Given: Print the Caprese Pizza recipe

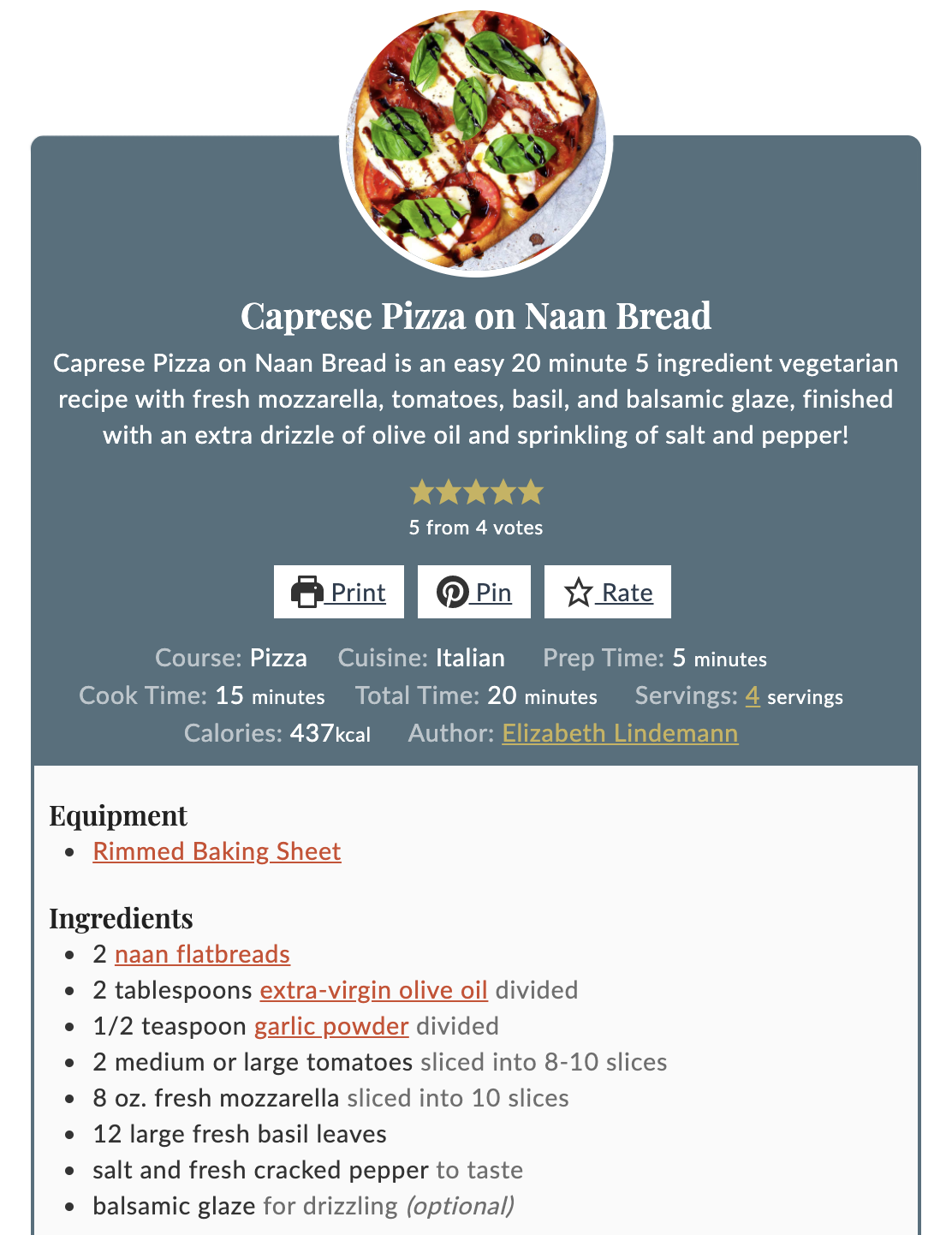Looking at the screenshot, I should (338, 592).
